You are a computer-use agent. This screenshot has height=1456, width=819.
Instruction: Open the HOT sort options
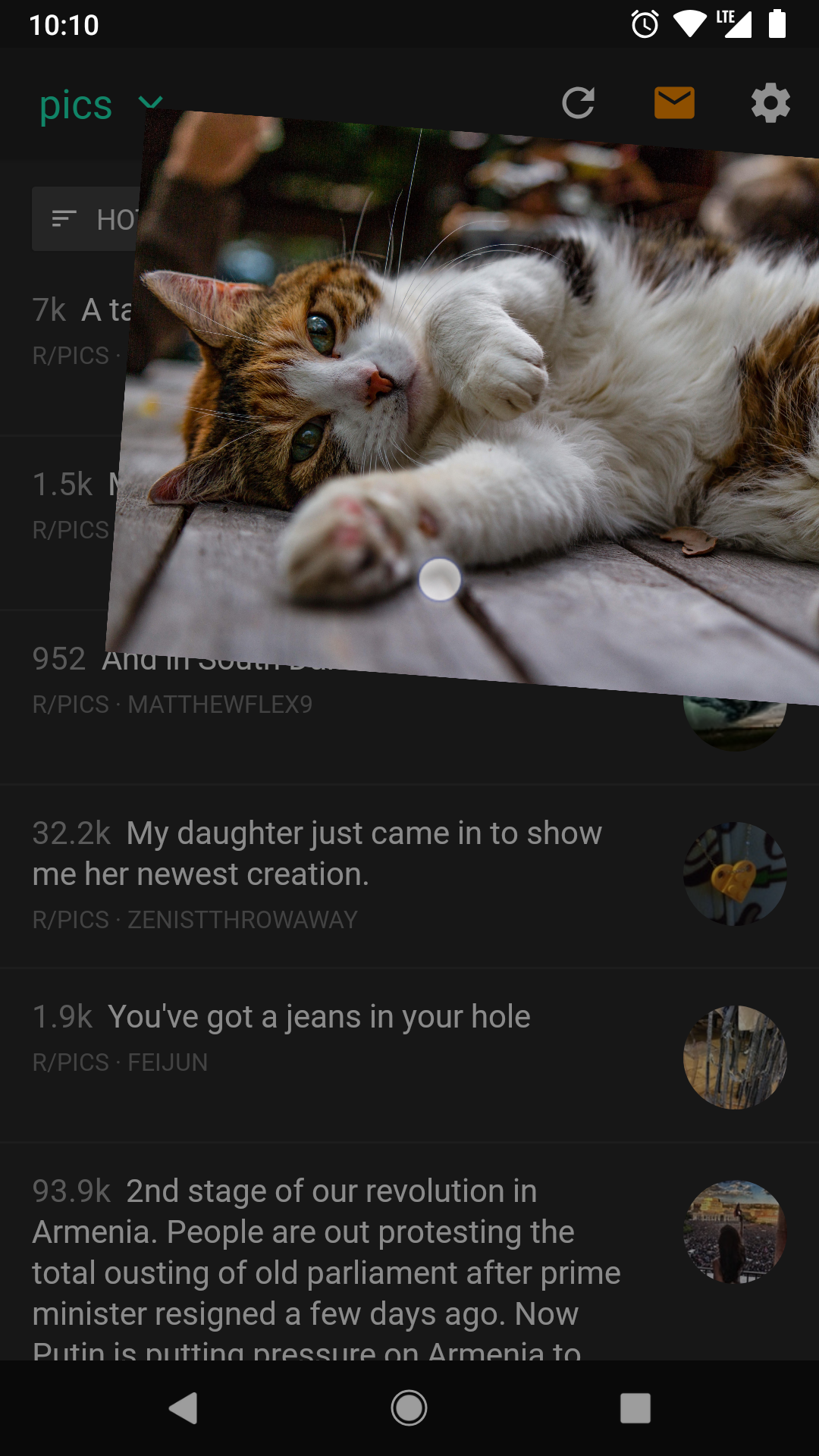pyautogui.click(x=83, y=219)
